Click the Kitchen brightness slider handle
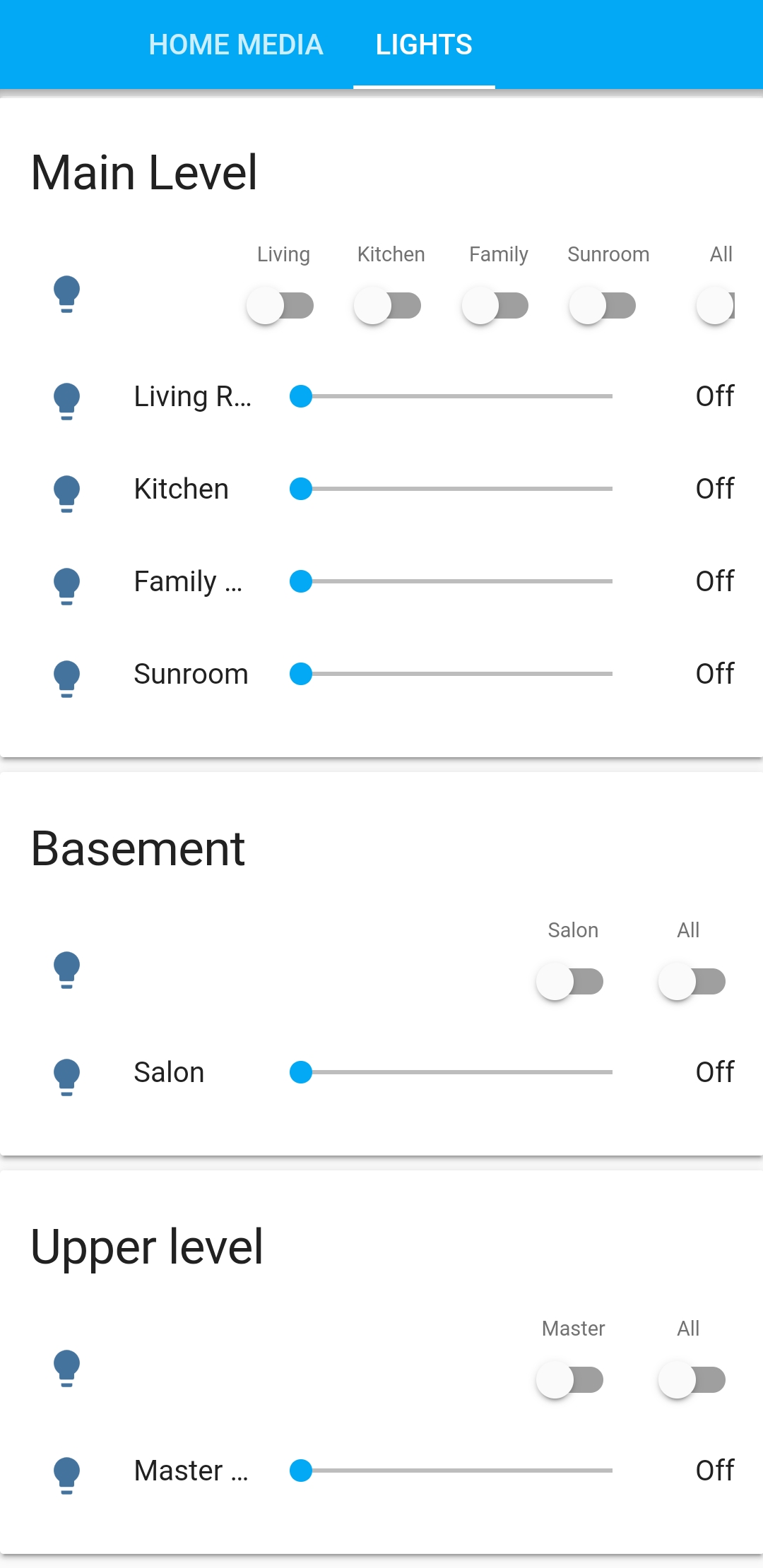763x1568 pixels. pos(302,489)
